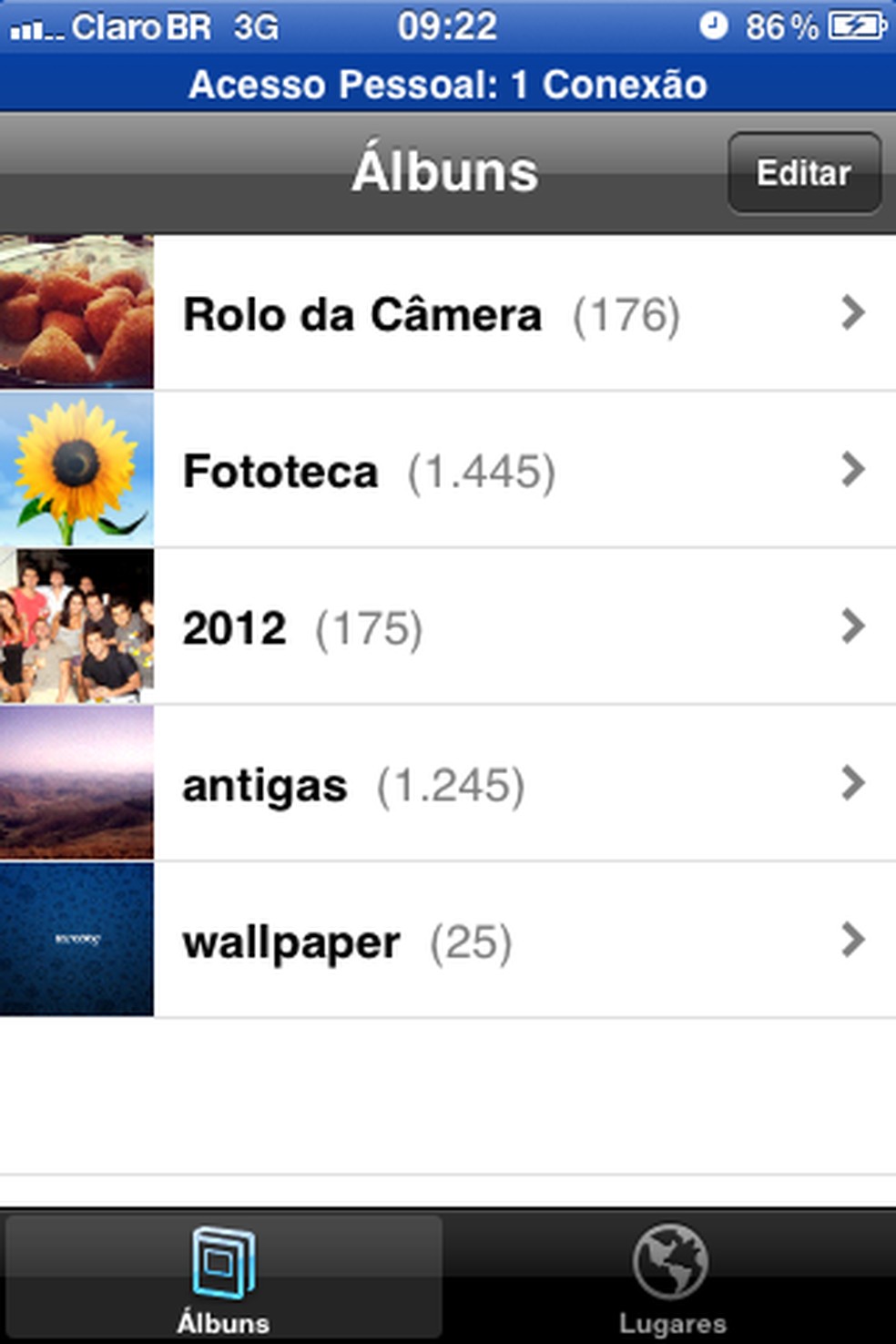This screenshot has height=1344, width=896.
Task: Tap the Acesso Pessoal connection banner
Action: (448, 85)
